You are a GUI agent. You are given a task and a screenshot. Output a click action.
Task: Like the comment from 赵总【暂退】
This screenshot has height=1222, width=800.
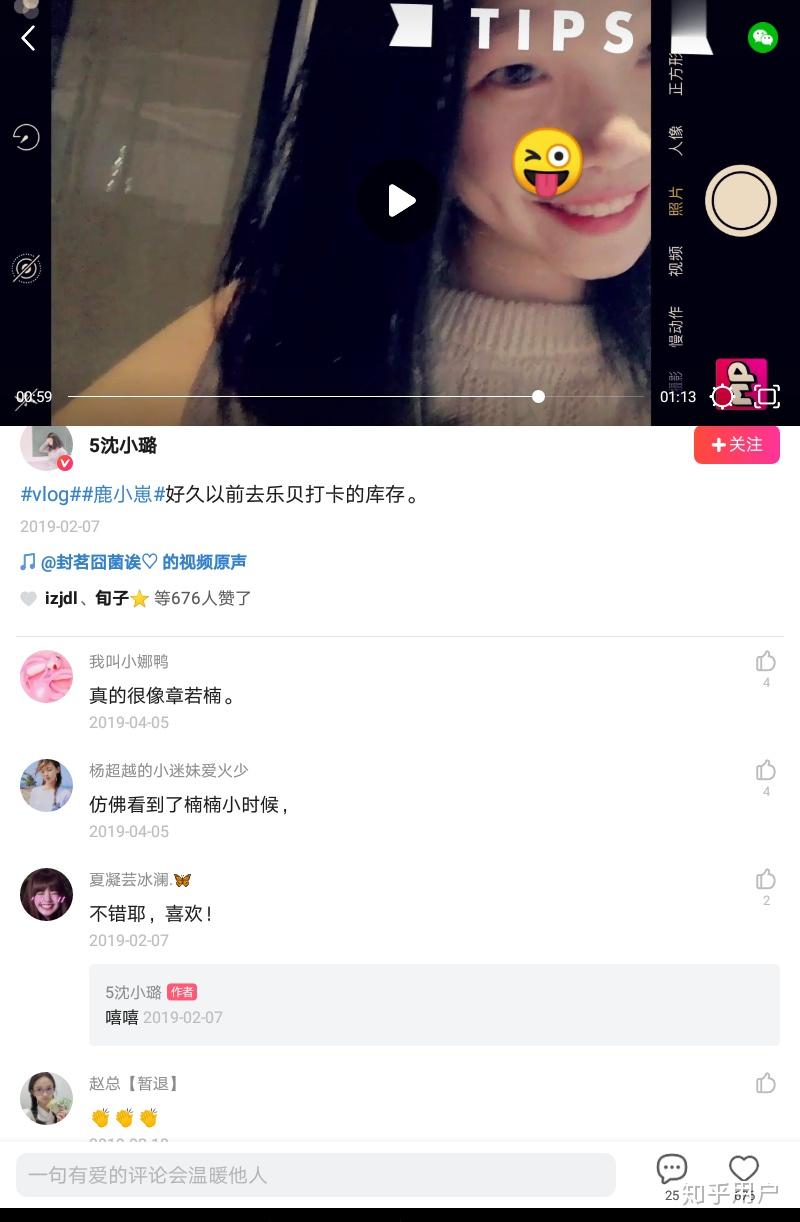click(766, 1083)
